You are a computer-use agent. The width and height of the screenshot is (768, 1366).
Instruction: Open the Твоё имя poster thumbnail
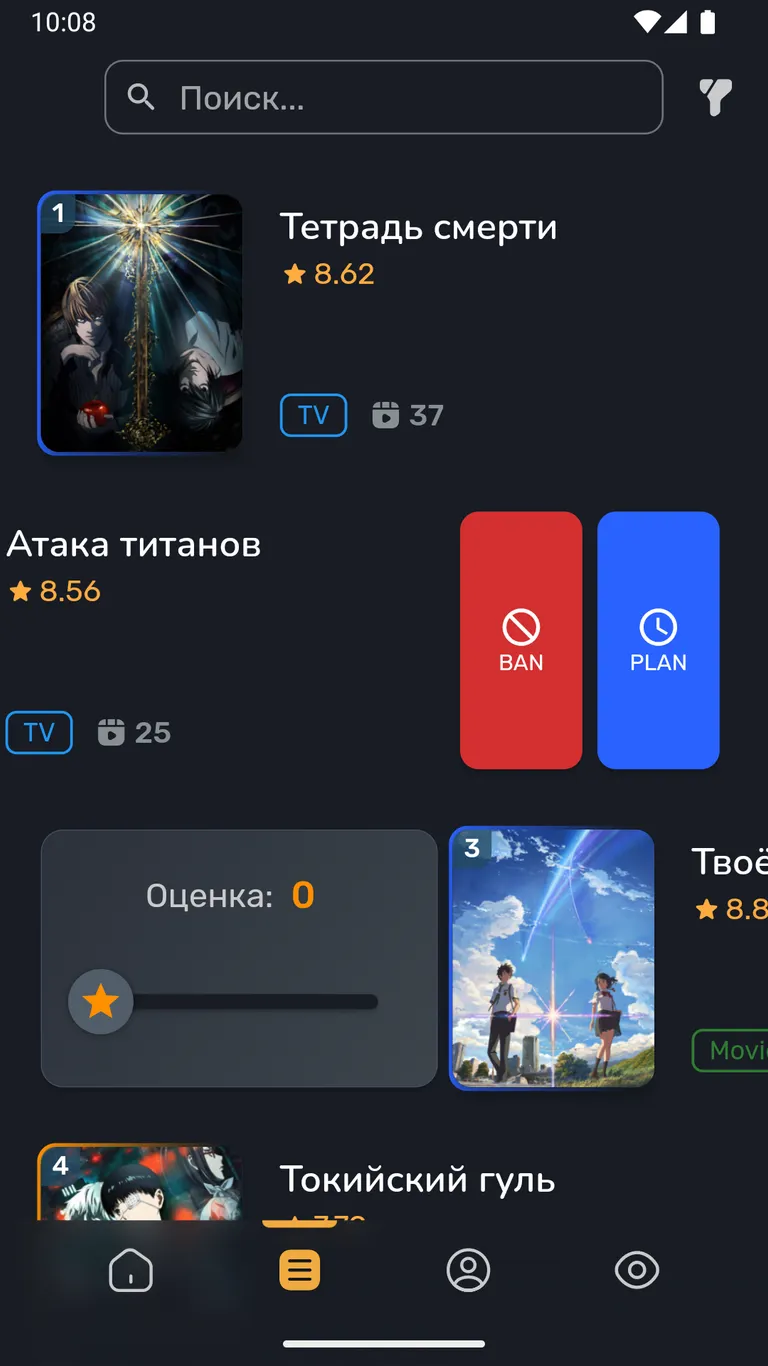[x=551, y=957]
